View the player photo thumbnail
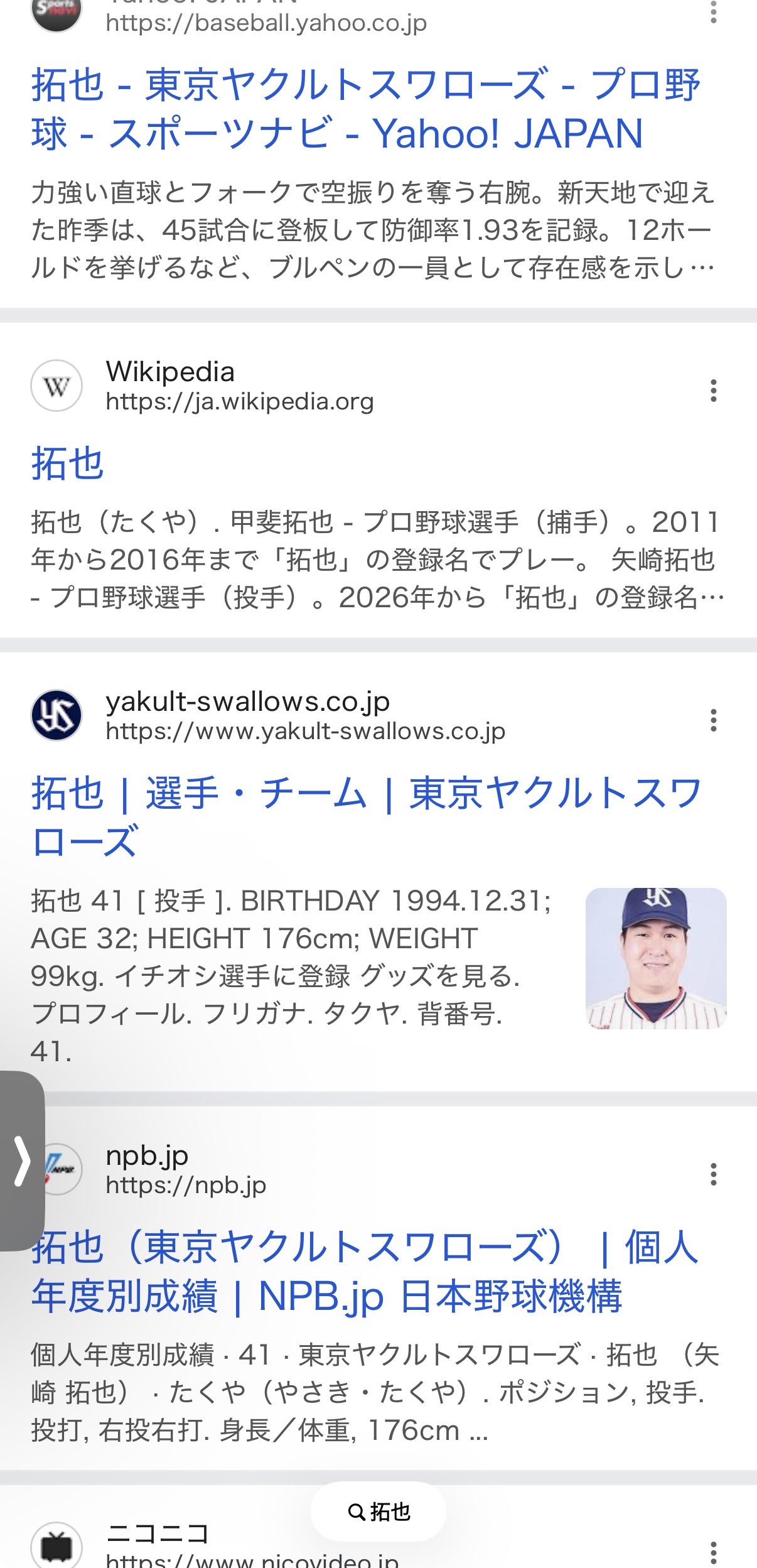The image size is (757, 1568). pyautogui.click(x=655, y=958)
